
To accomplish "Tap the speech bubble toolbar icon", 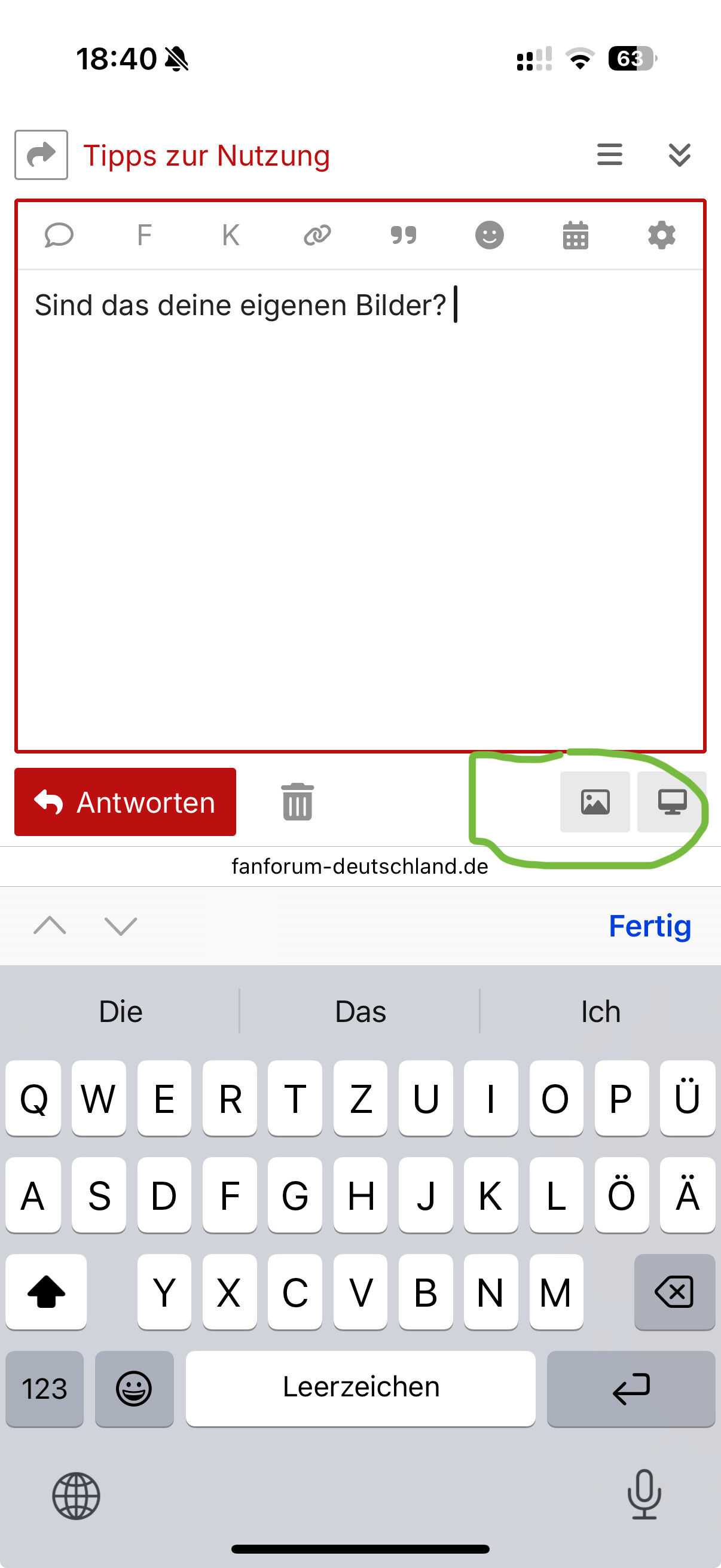I will [59, 235].
